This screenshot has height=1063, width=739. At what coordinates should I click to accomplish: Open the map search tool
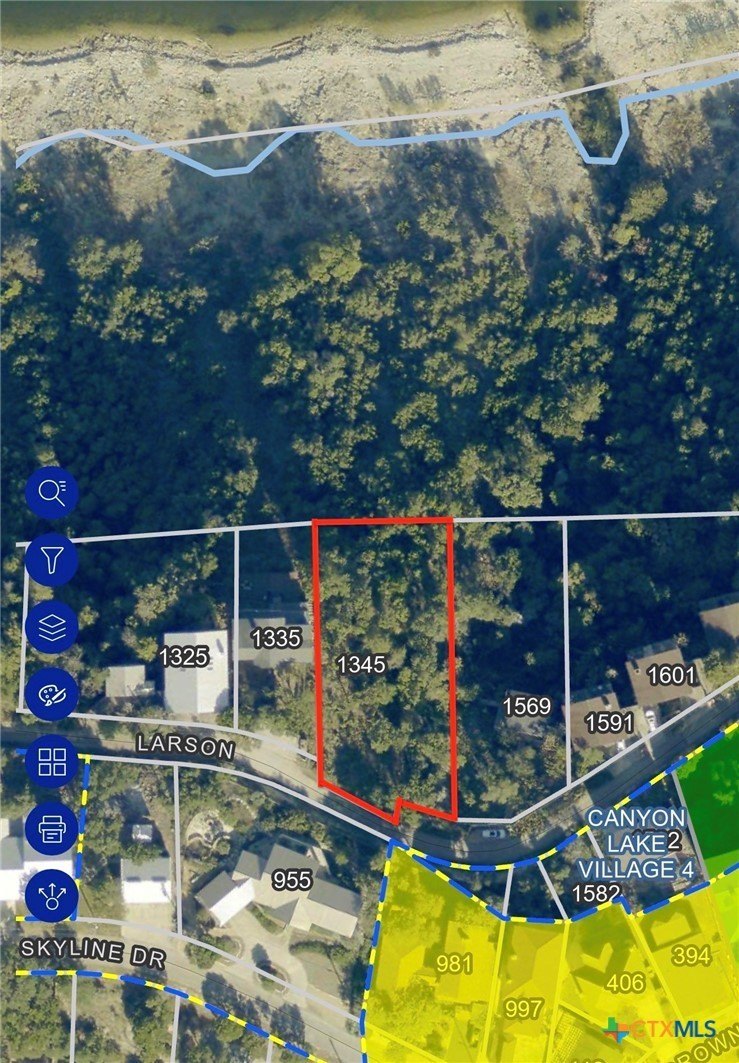(x=51, y=492)
